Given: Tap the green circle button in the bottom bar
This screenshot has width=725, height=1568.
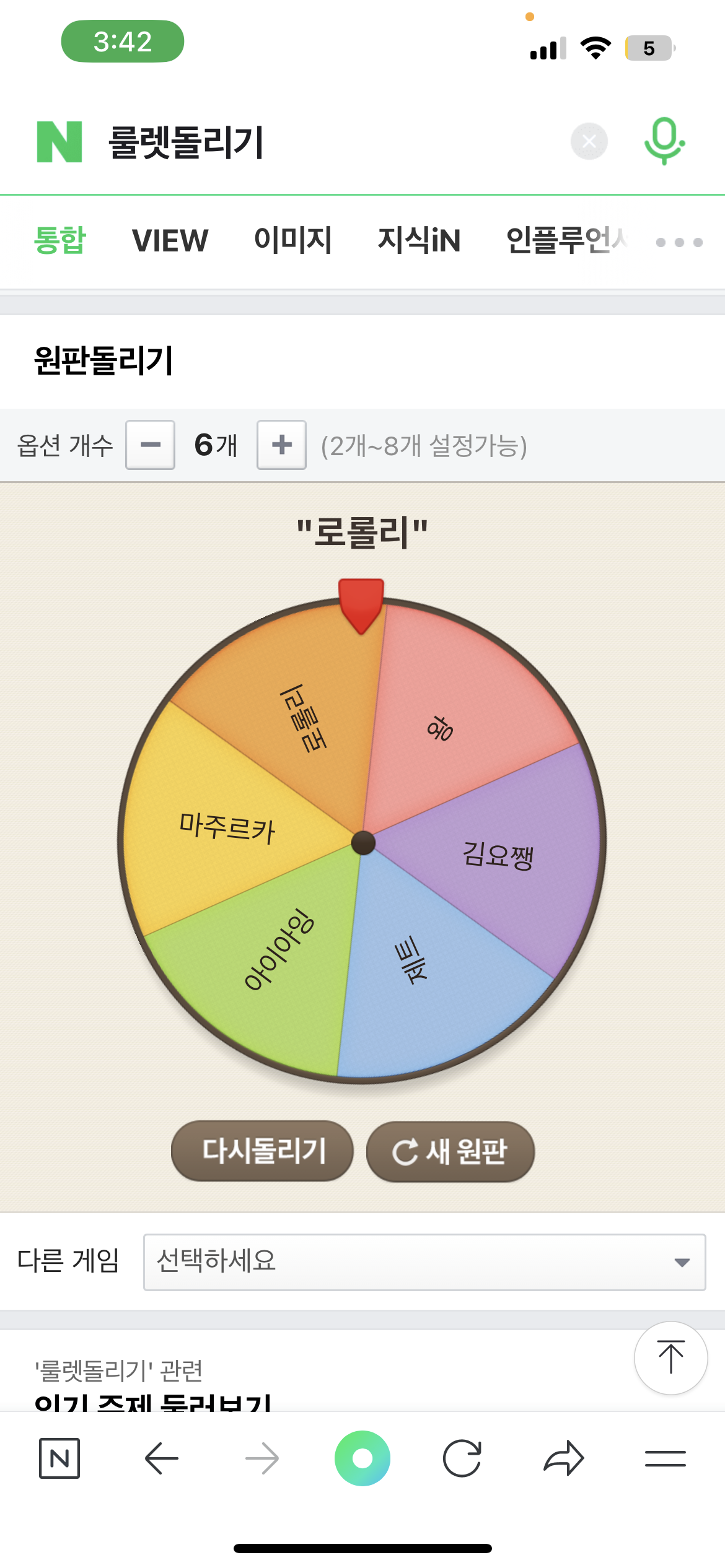Looking at the screenshot, I should click(362, 1458).
